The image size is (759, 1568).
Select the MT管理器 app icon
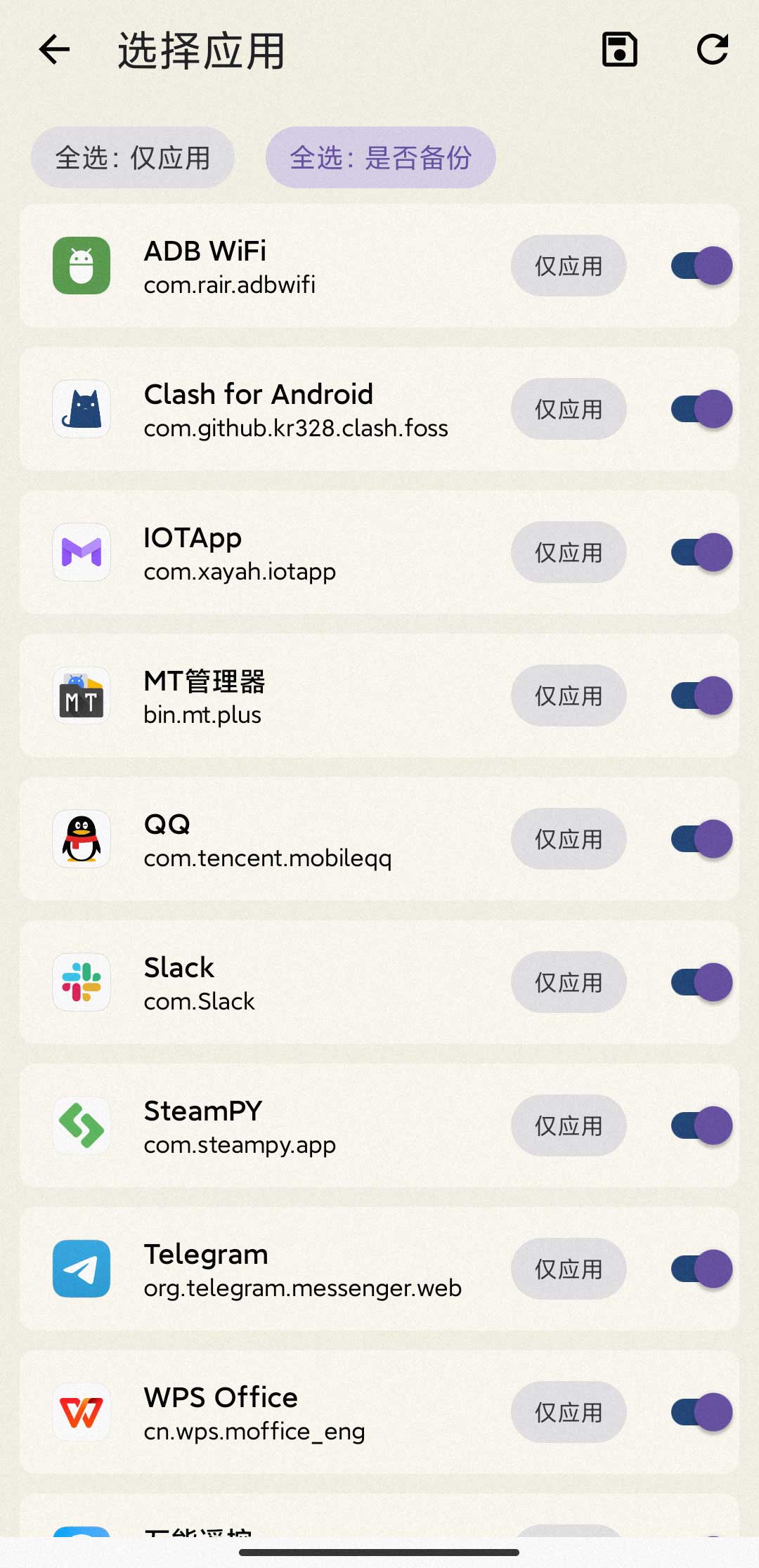pyautogui.click(x=81, y=696)
